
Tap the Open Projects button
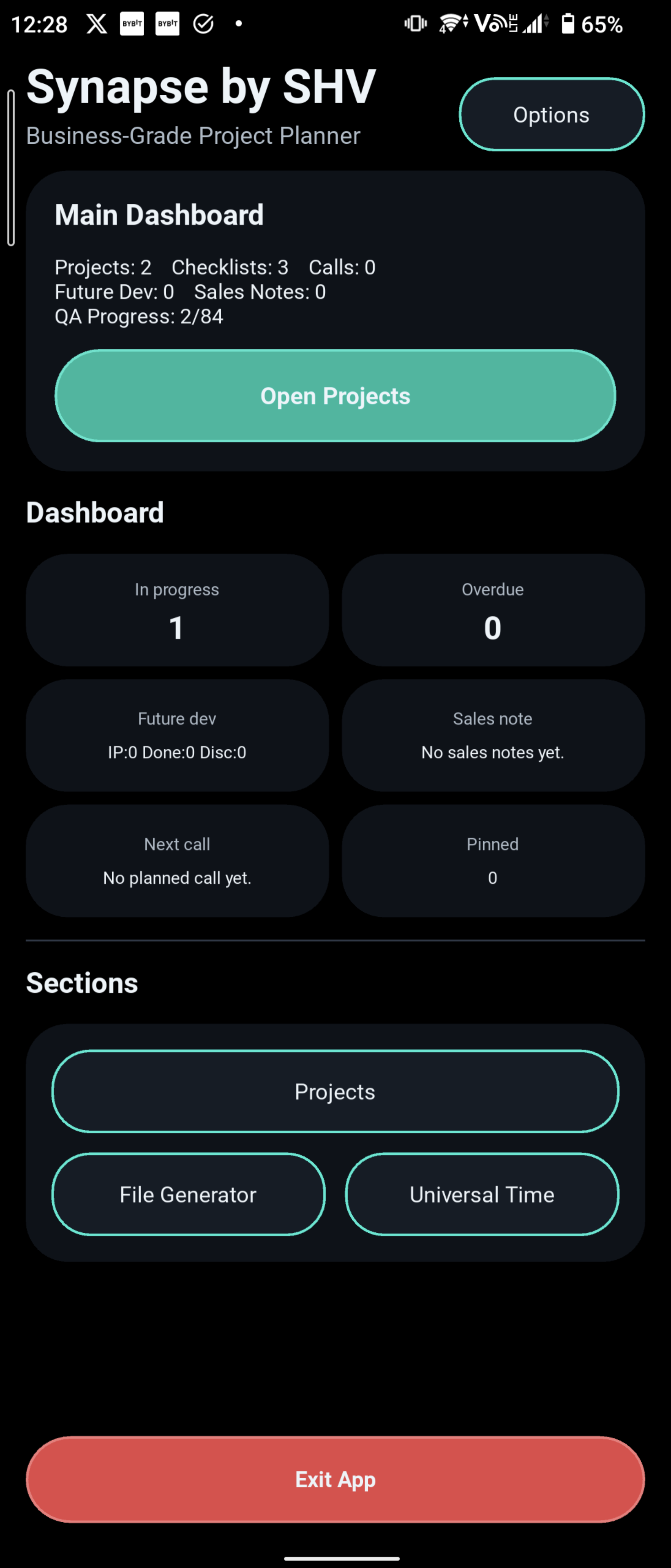(x=335, y=395)
